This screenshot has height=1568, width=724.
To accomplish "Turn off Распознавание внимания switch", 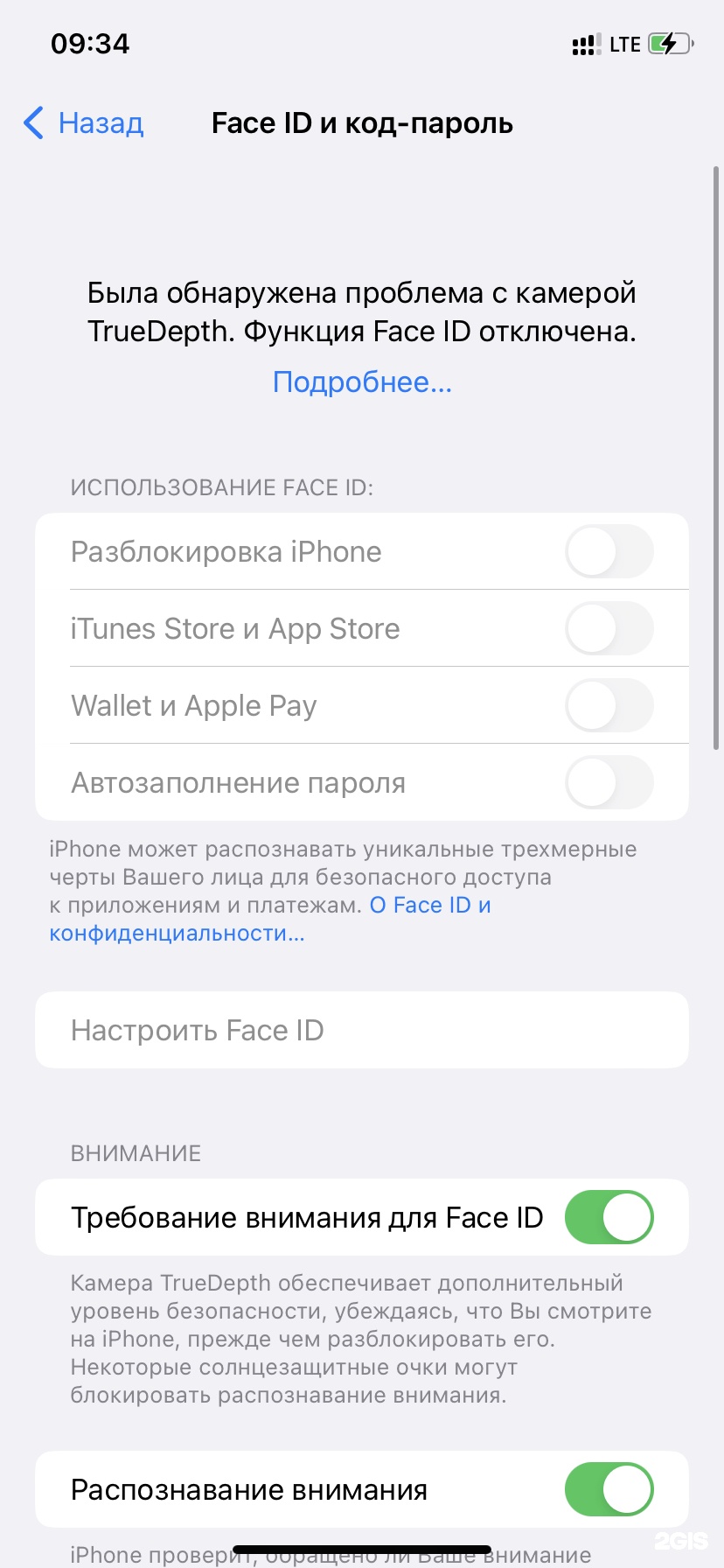I will 609,1490.
